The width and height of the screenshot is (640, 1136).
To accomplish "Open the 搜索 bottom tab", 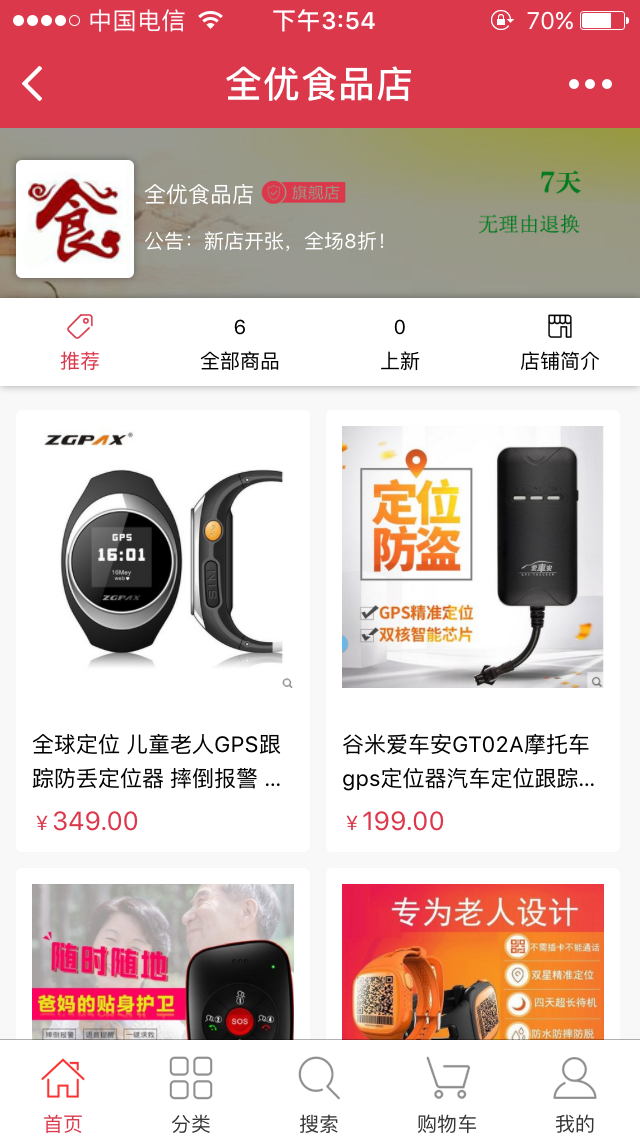I will [x=319, y=1094].
